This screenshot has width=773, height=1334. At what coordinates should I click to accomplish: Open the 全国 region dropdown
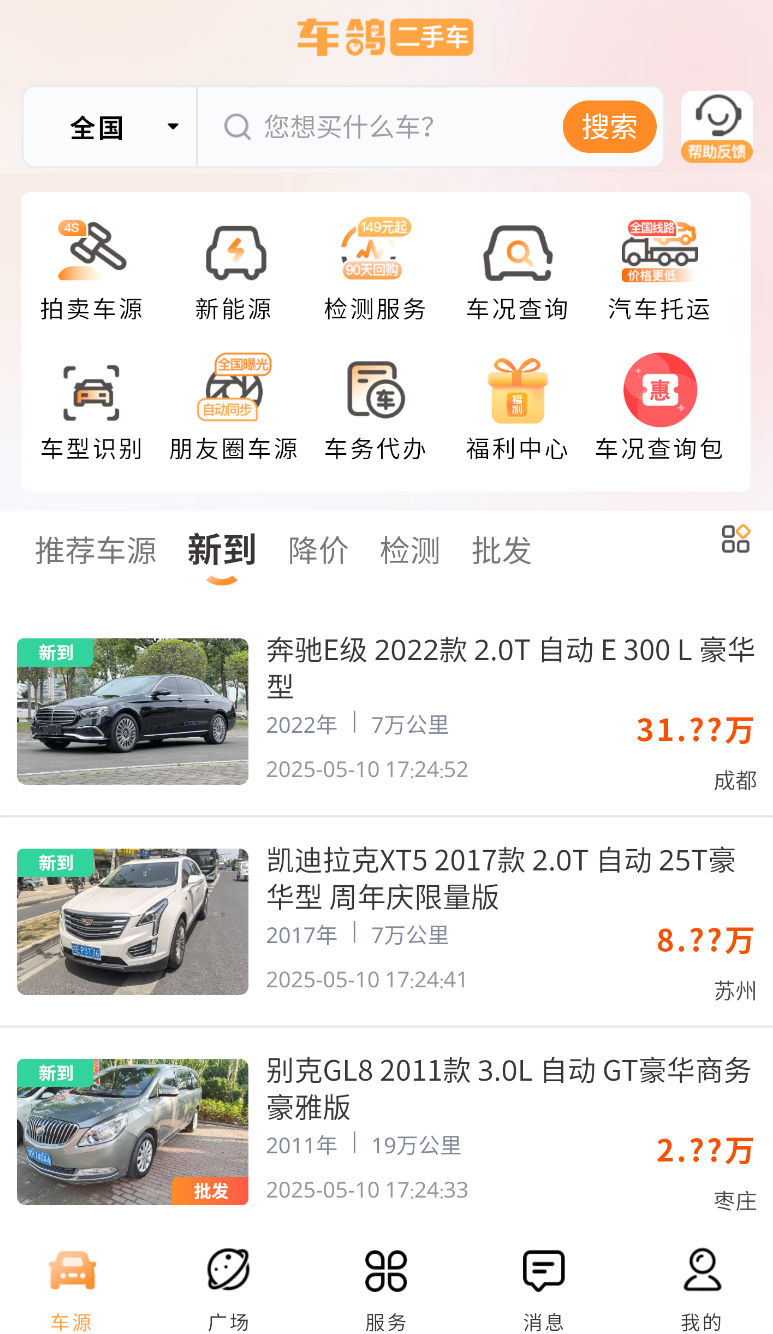tap(112, 127)
